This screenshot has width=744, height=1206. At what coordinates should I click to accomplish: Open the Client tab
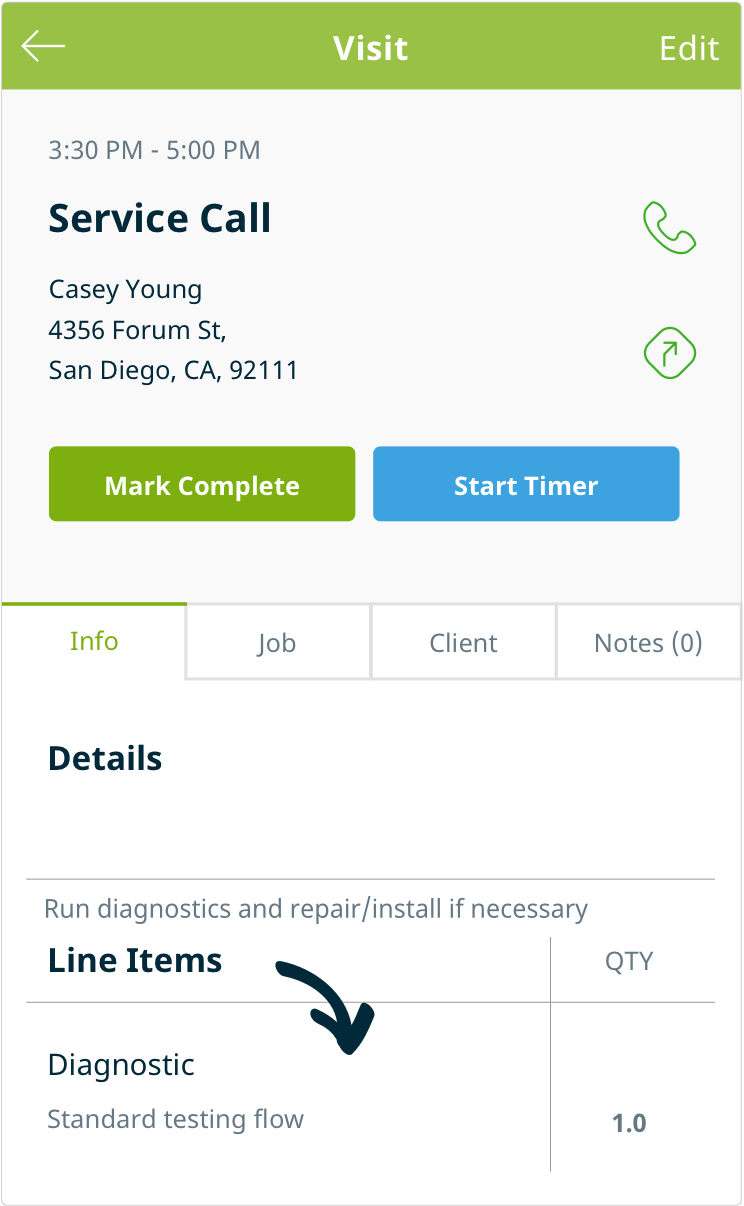[x=463, y=641]
